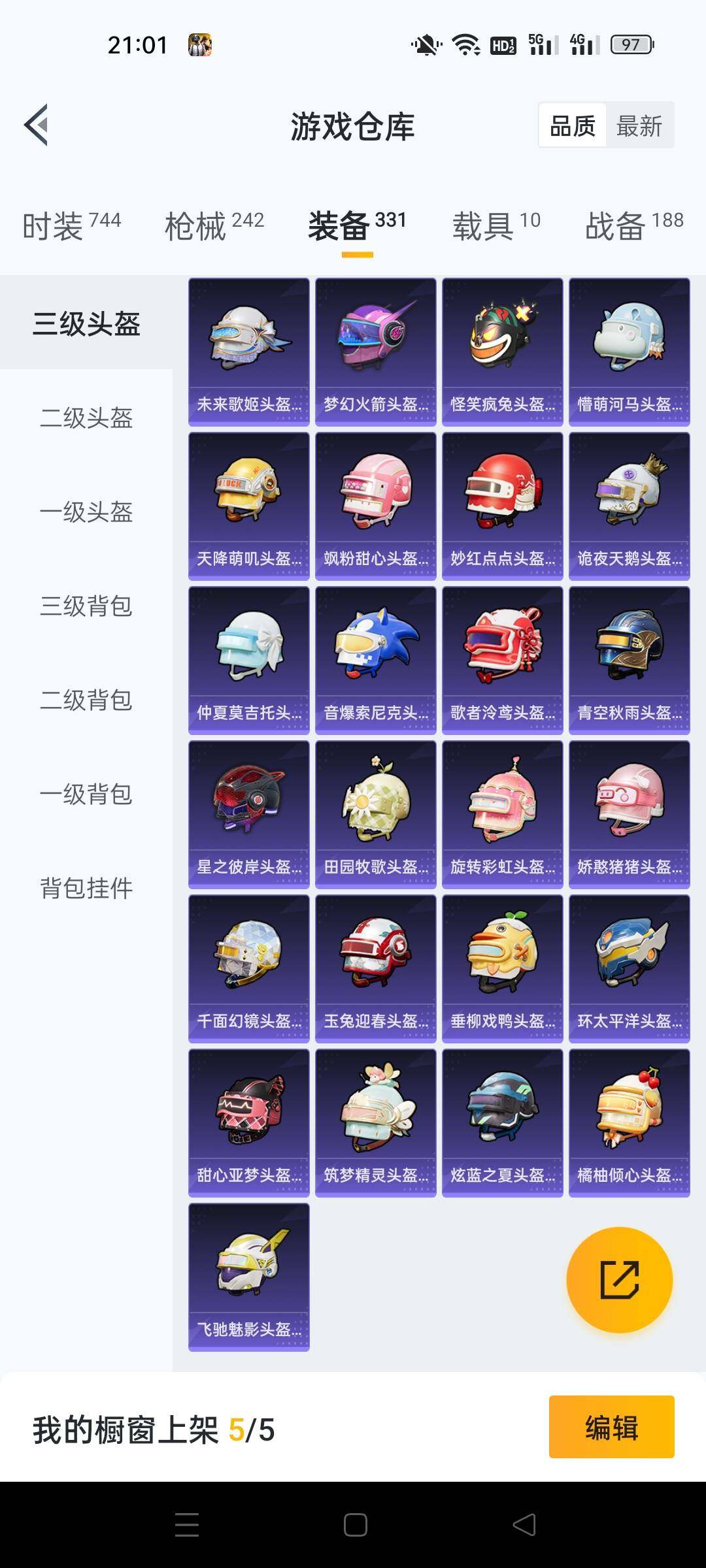Screen dimensions: 706x1568
Task: Tap the system home button
Action: 355,1526
